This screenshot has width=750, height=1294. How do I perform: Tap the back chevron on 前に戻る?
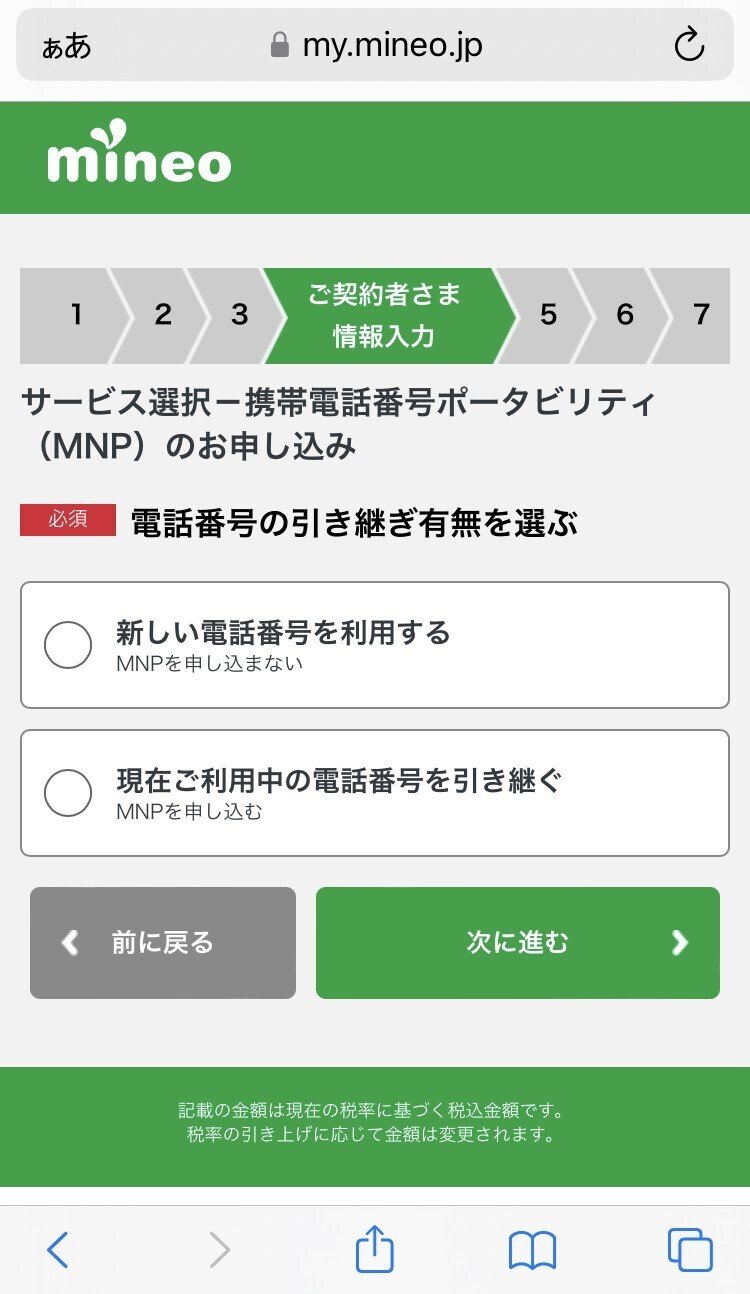[69, 942]
